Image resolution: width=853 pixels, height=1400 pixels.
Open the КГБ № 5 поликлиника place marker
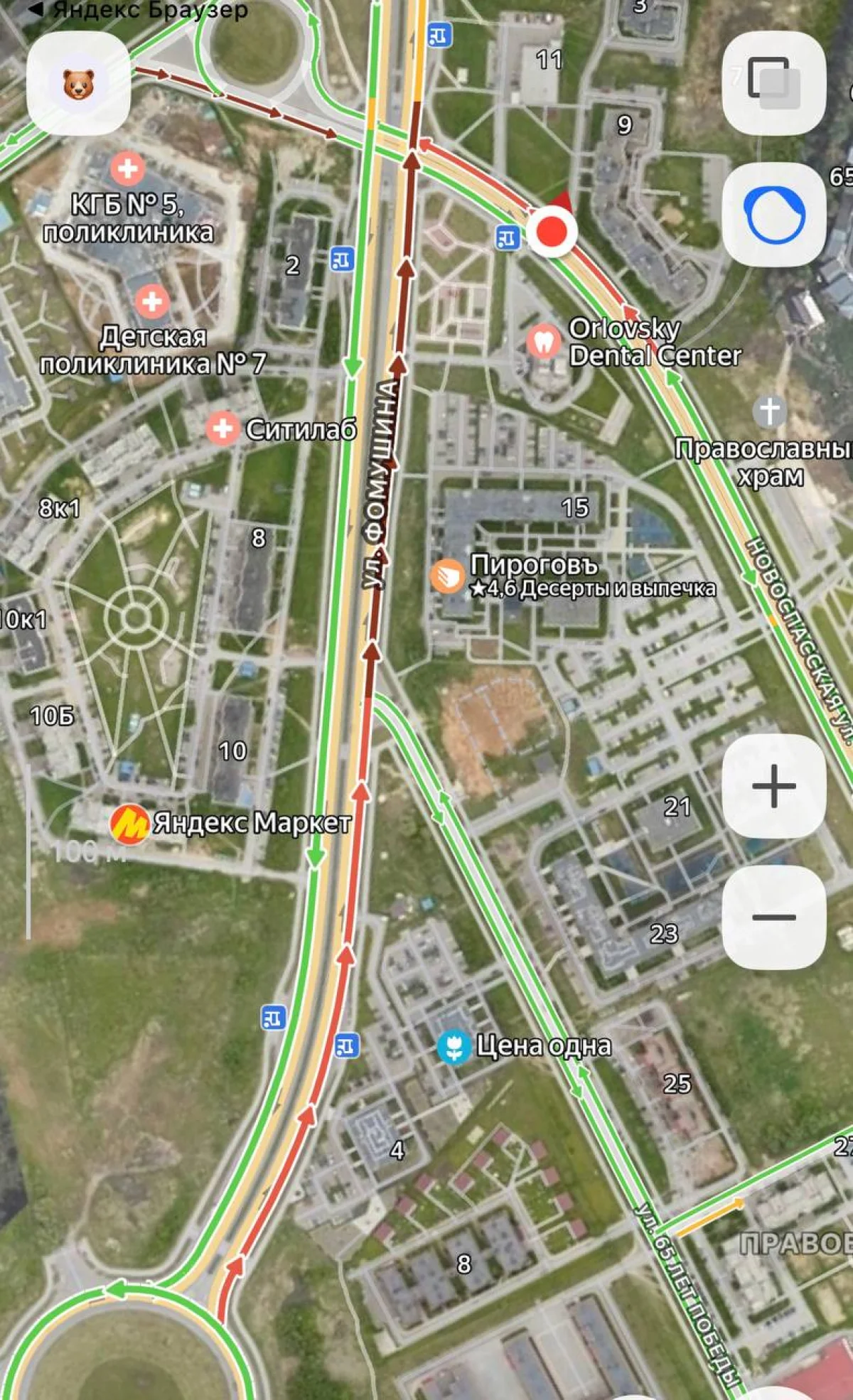(128, 170)
